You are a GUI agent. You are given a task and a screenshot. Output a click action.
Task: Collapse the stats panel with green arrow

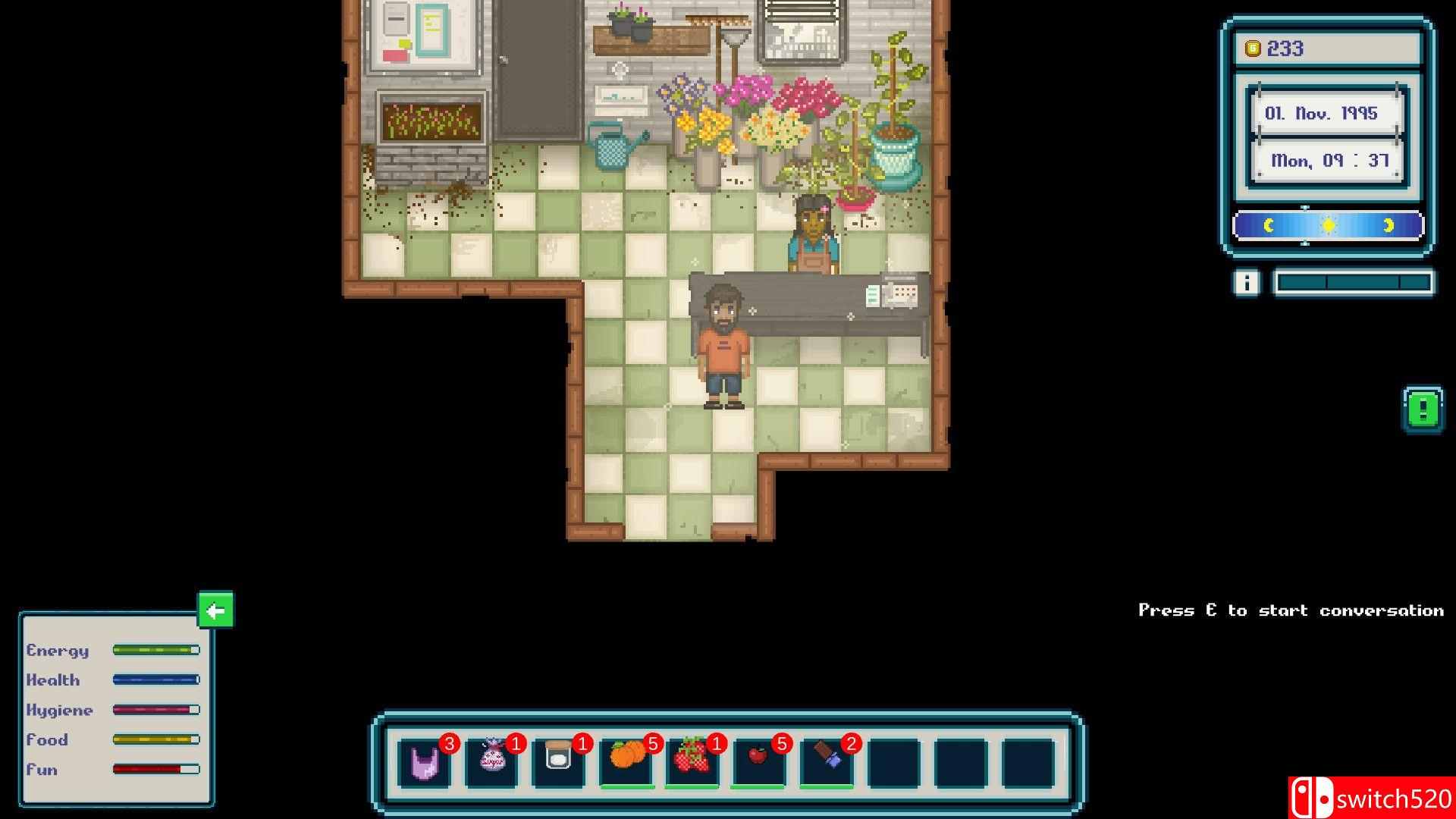click(216, 610)
